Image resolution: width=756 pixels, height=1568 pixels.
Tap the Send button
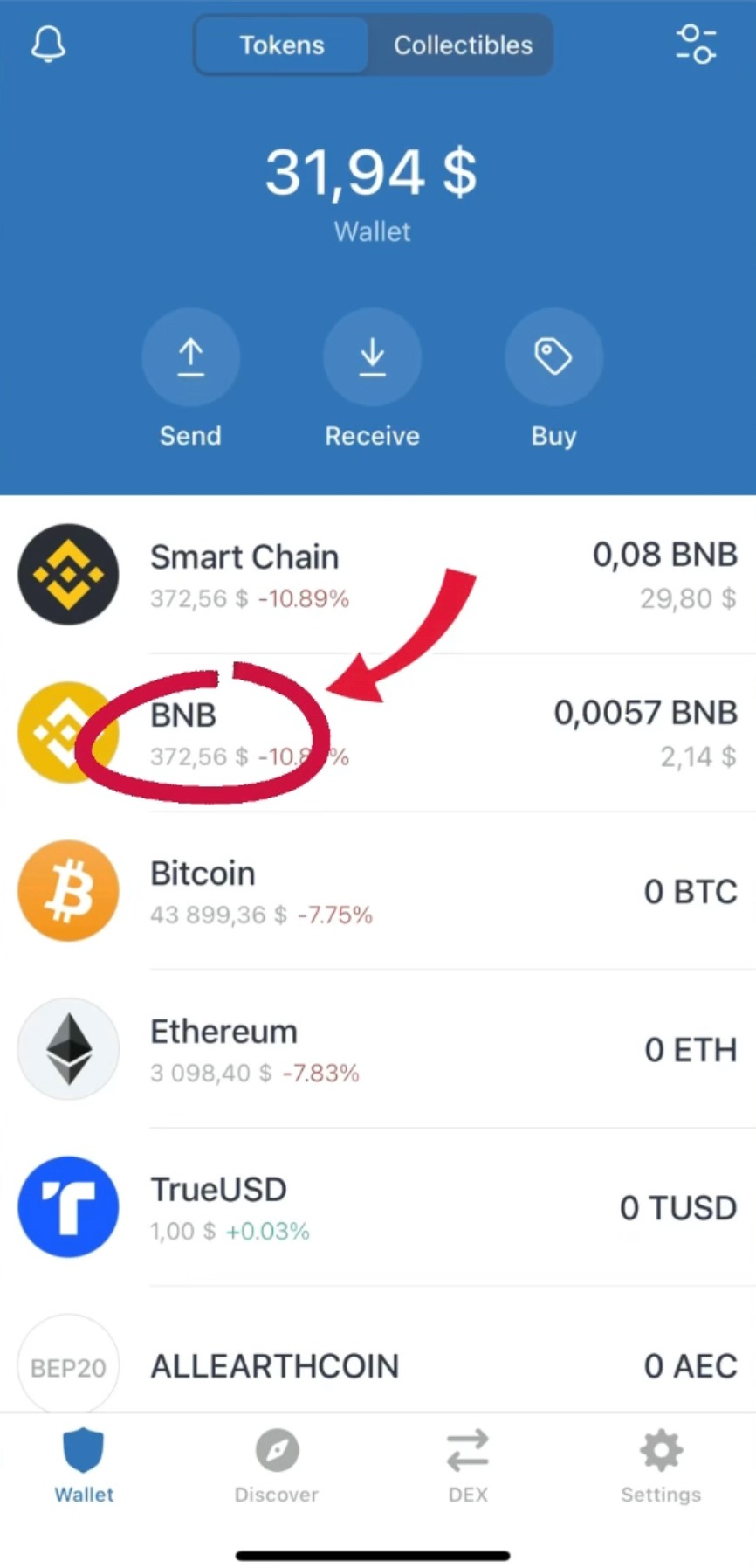(x=190, y=358)
